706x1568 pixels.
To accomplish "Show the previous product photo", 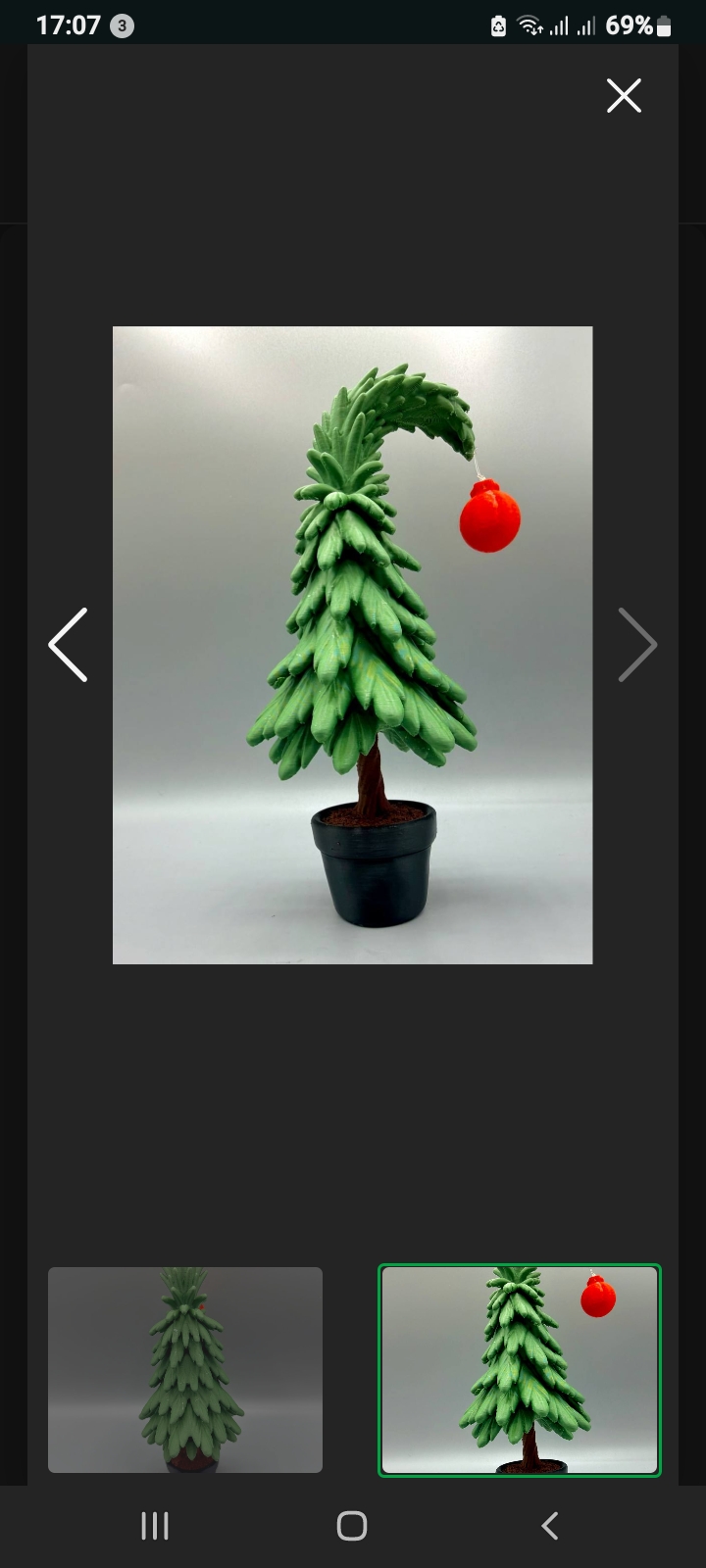I will [x=68, y=643].
